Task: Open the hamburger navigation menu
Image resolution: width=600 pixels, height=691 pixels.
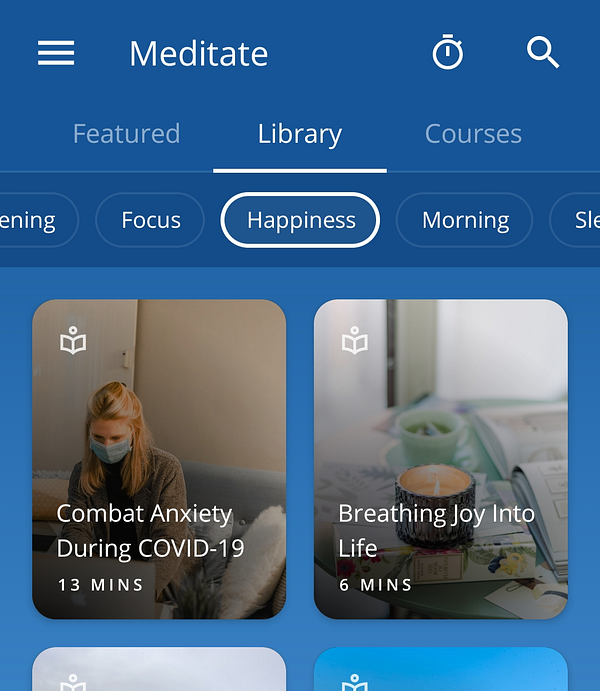Action: pos(56,53)
